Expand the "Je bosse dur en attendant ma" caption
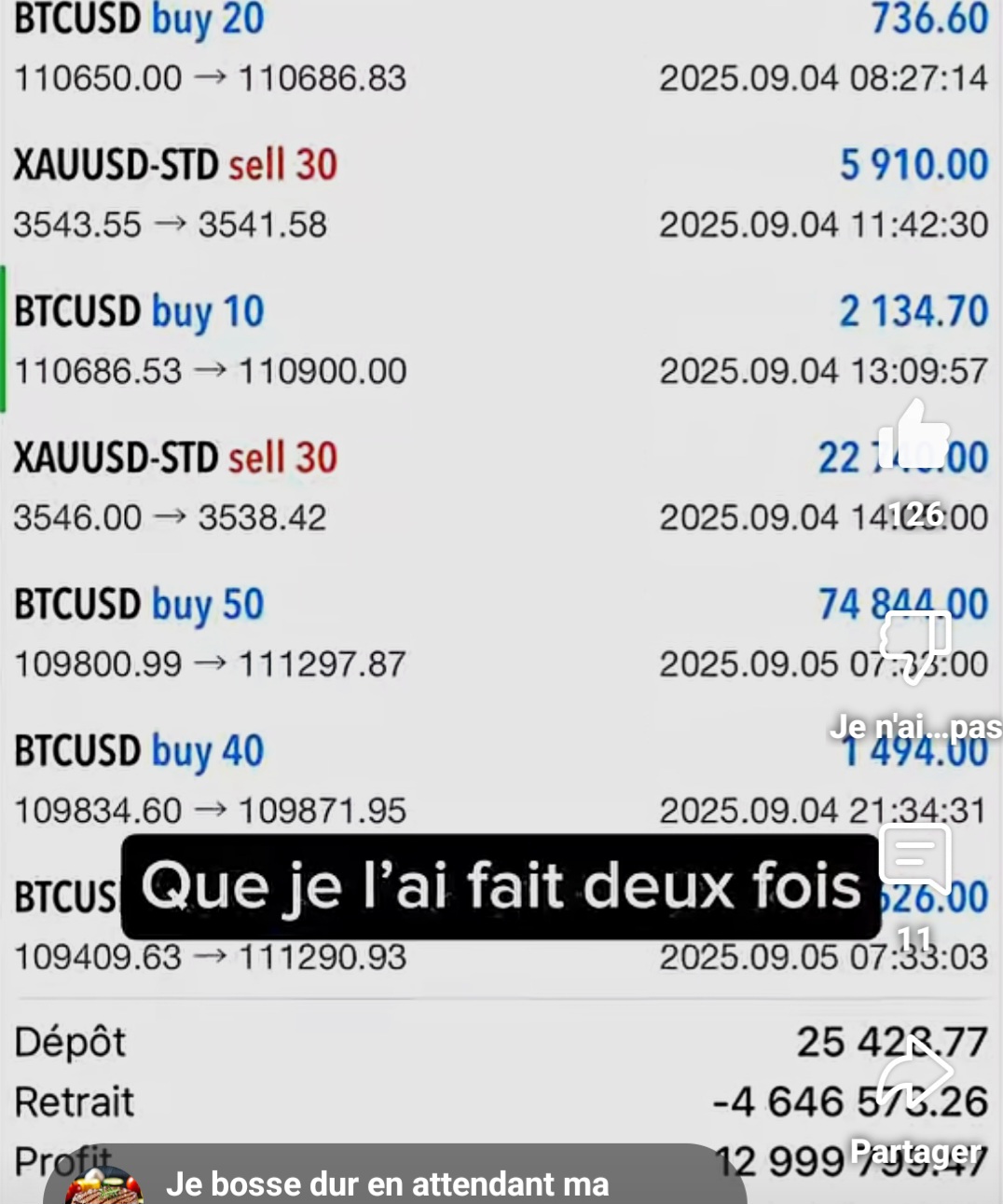 (x=387, y=1183)
